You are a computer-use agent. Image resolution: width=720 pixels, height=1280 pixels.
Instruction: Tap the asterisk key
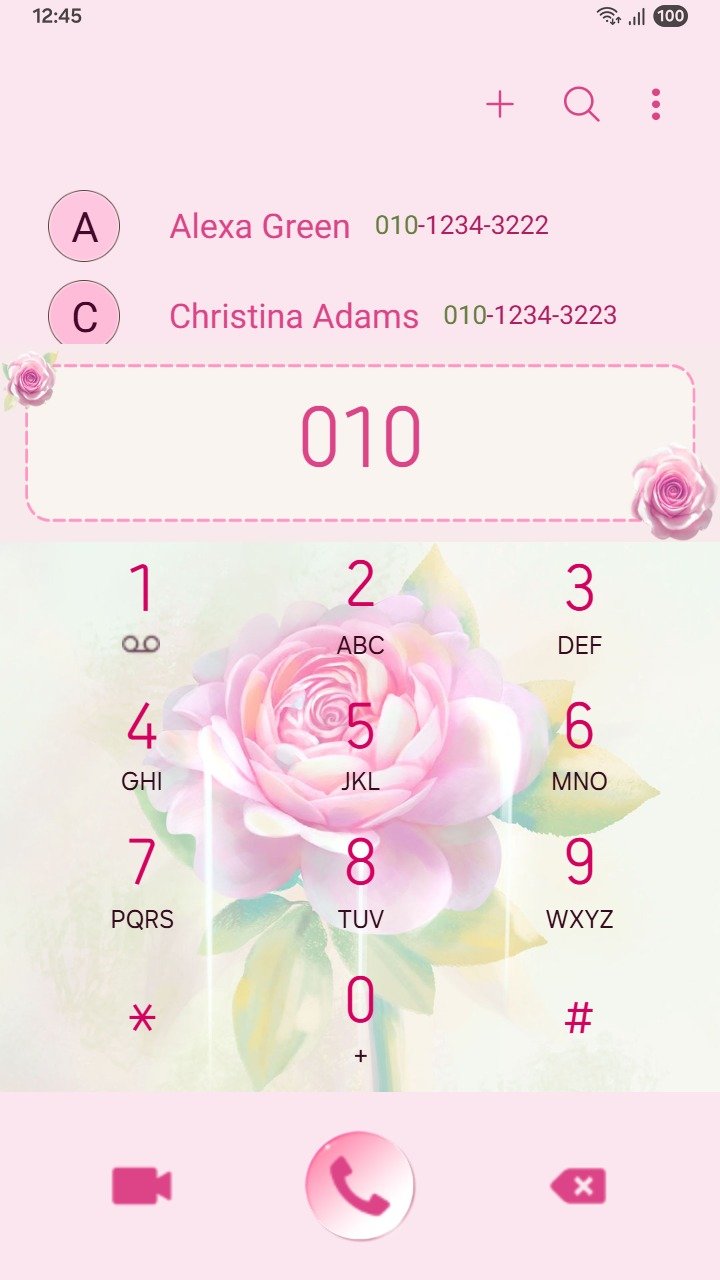tap(143, 1018)
